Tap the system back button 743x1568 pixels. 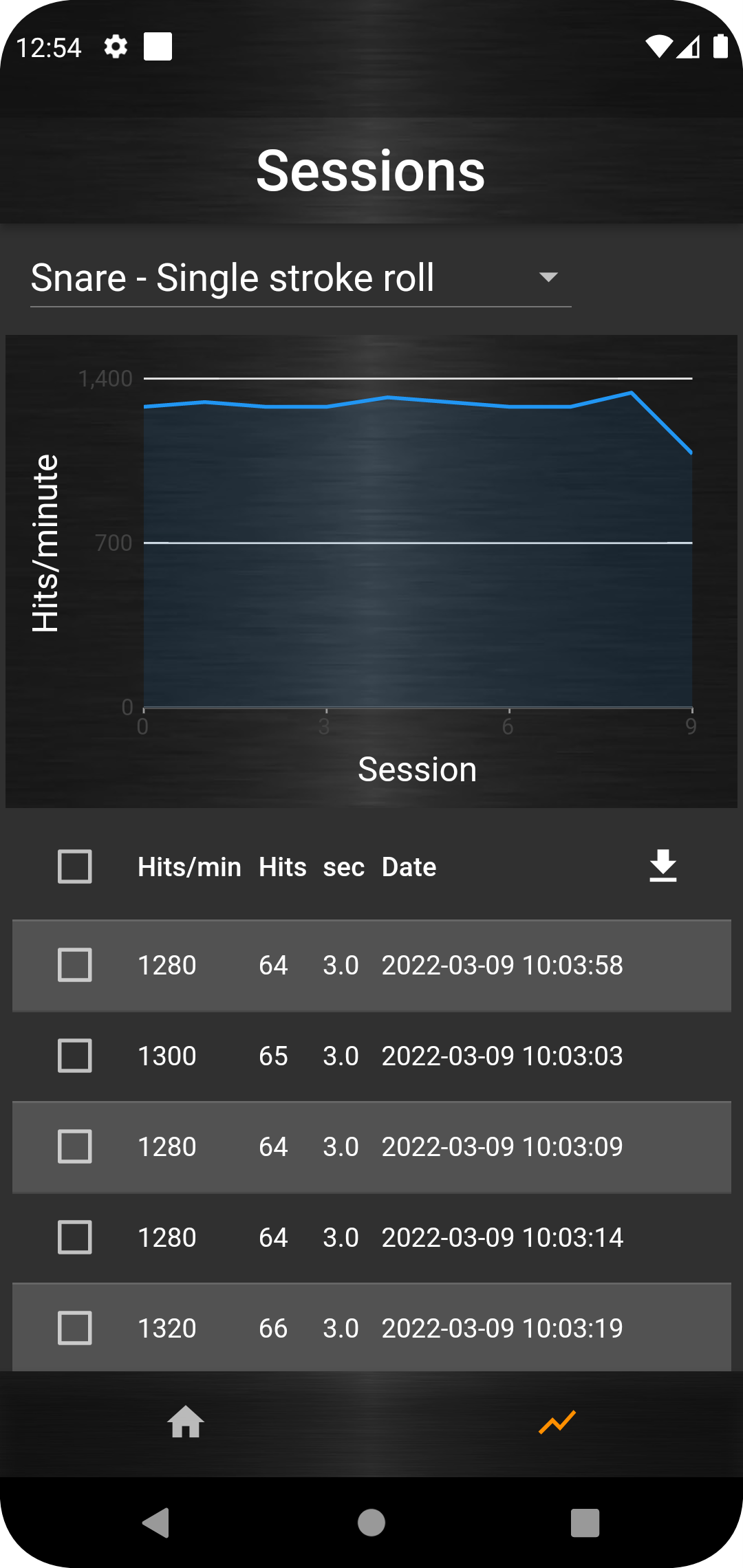[x=157, y=1523]
